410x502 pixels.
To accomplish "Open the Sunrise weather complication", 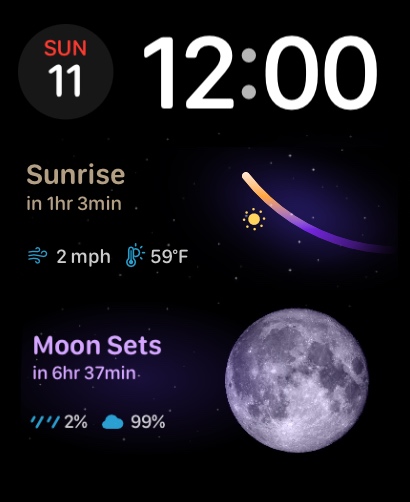I will point(210,215).
